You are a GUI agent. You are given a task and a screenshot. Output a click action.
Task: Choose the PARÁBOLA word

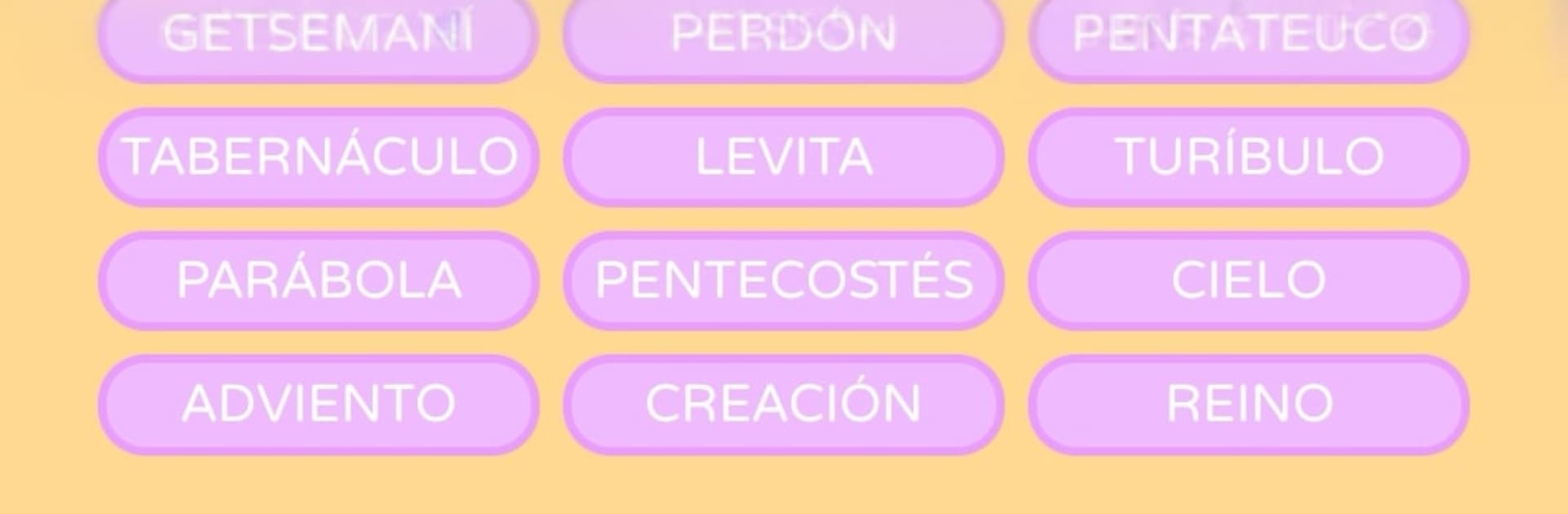pos(318,280)
